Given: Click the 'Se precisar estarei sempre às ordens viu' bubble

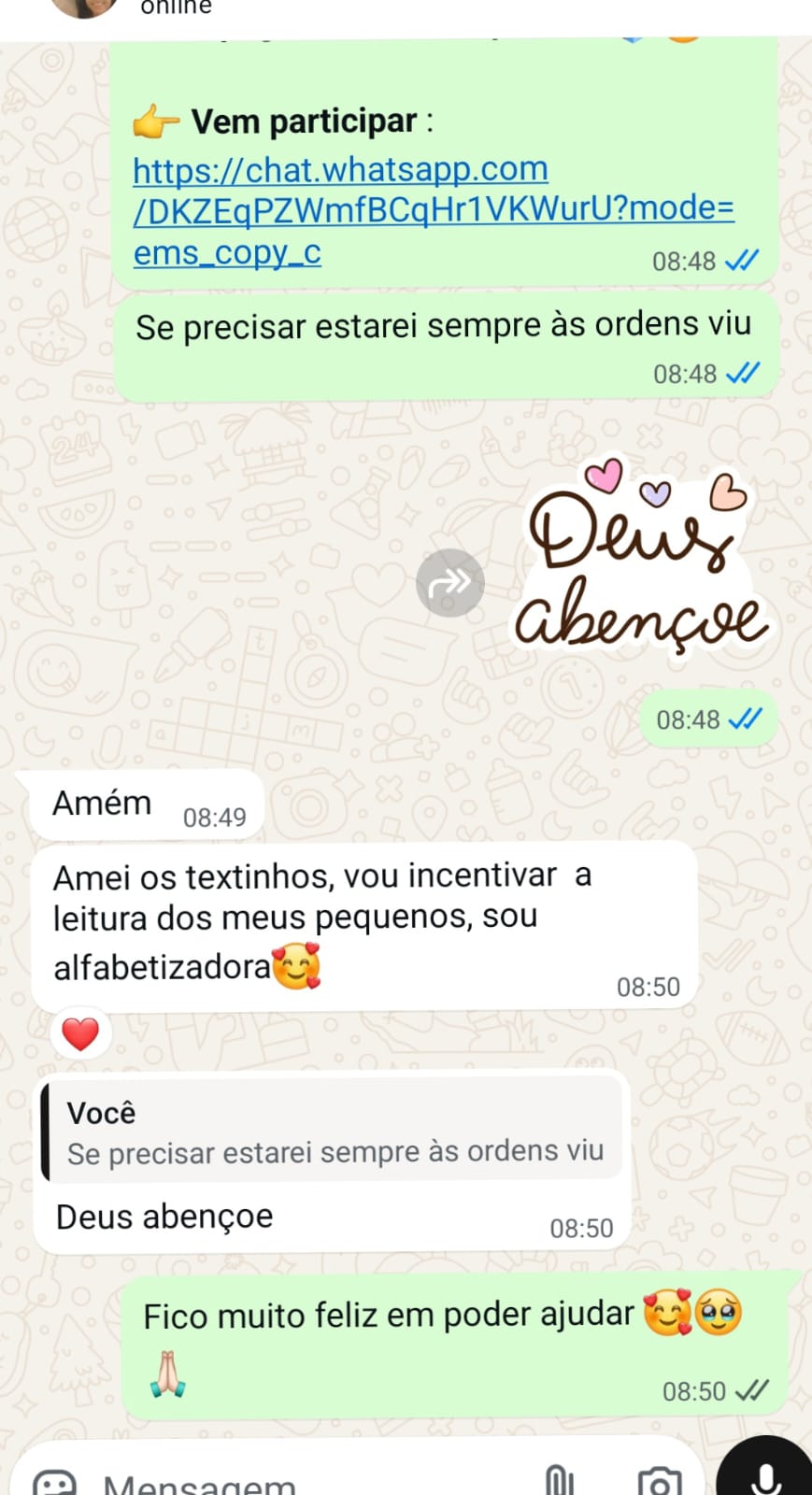Looking at the screenshot, I should (x=443, y=325).
